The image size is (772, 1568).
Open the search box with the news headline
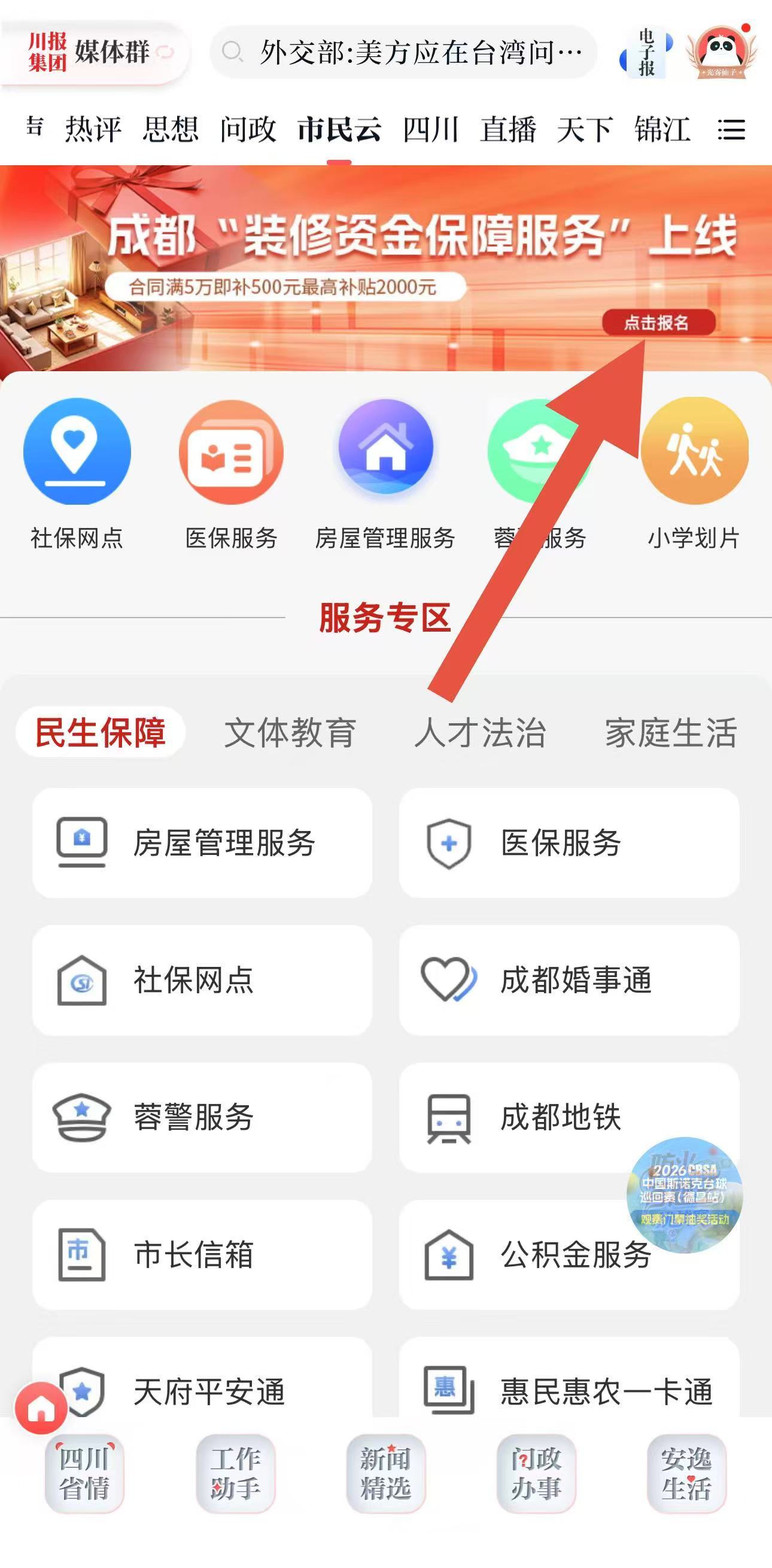[x=403, y=52]
